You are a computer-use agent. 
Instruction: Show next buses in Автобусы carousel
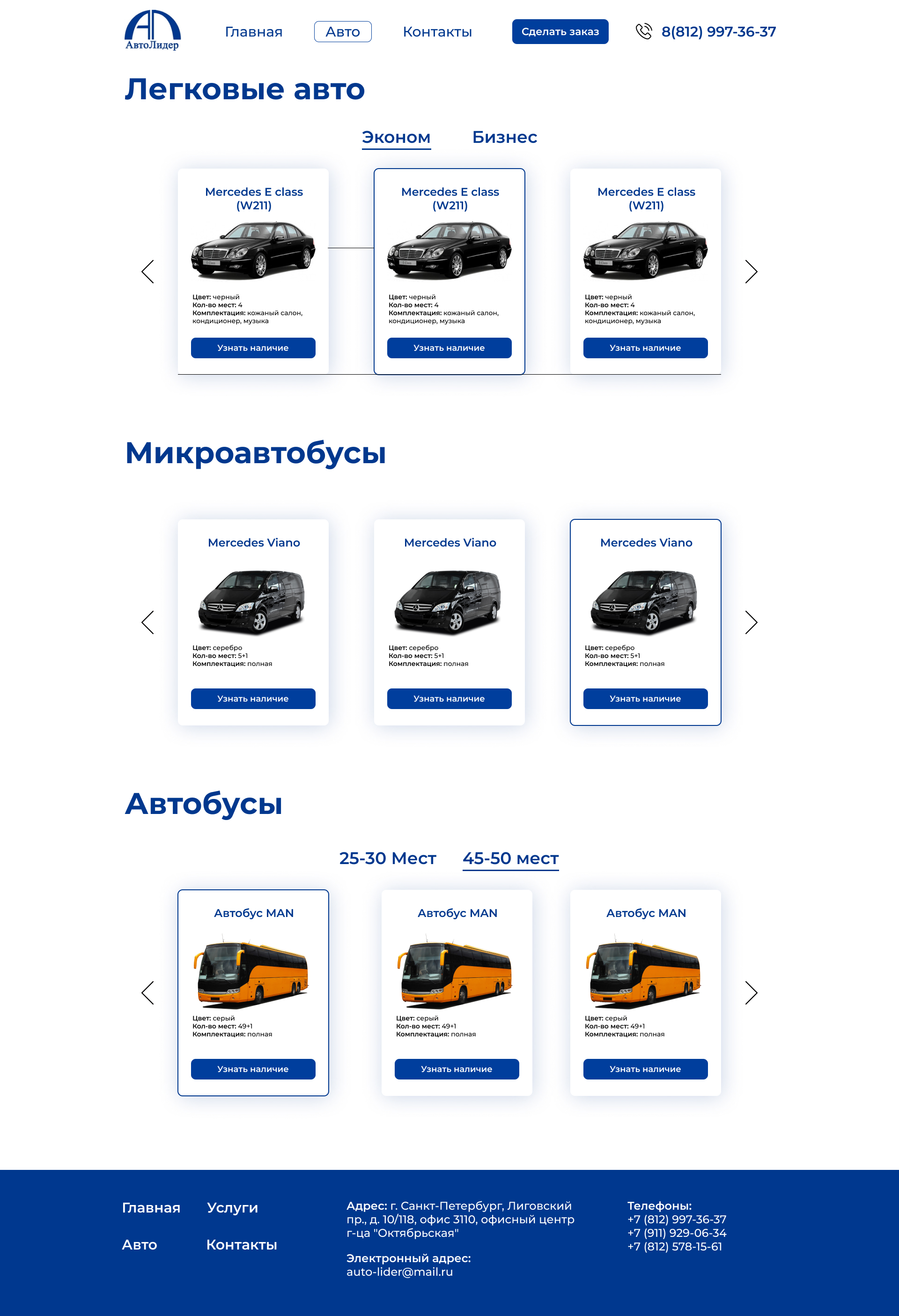point(751,993)
